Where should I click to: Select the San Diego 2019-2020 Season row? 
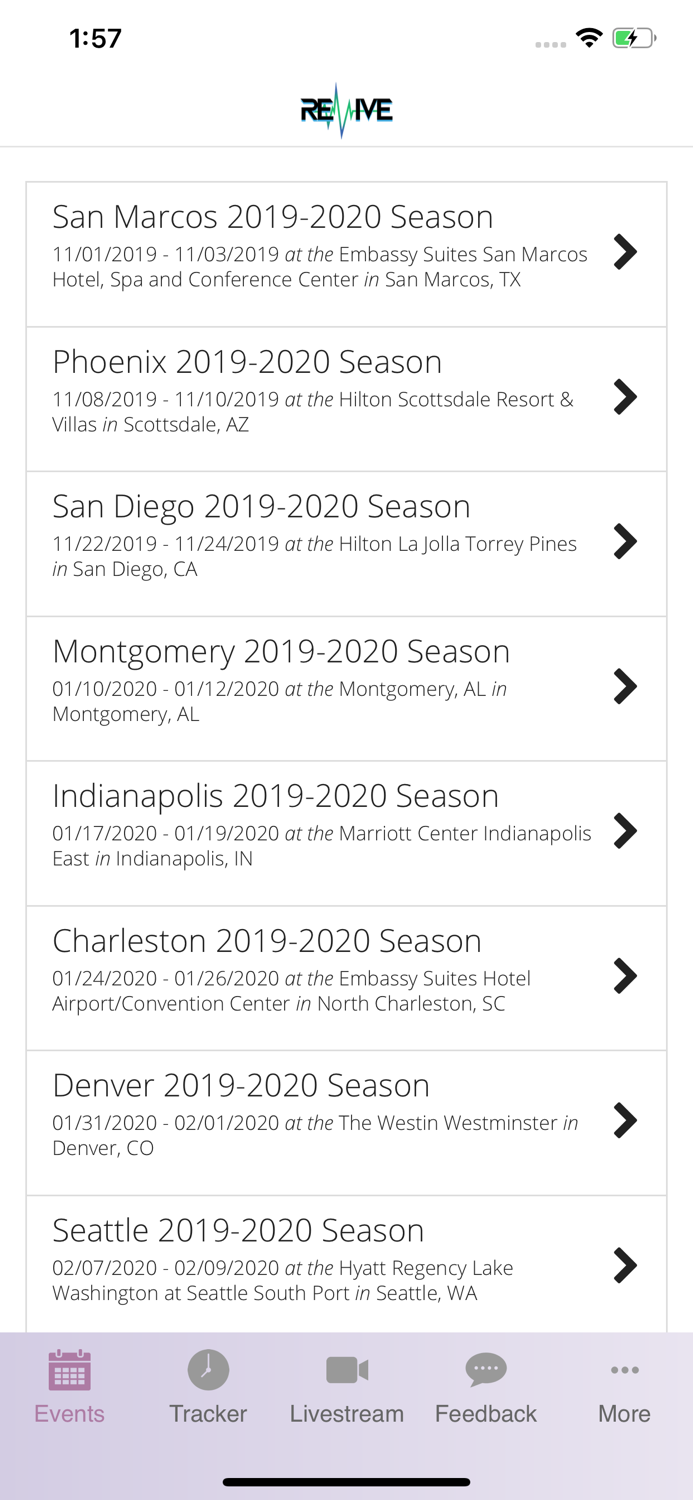pos(346,544)
